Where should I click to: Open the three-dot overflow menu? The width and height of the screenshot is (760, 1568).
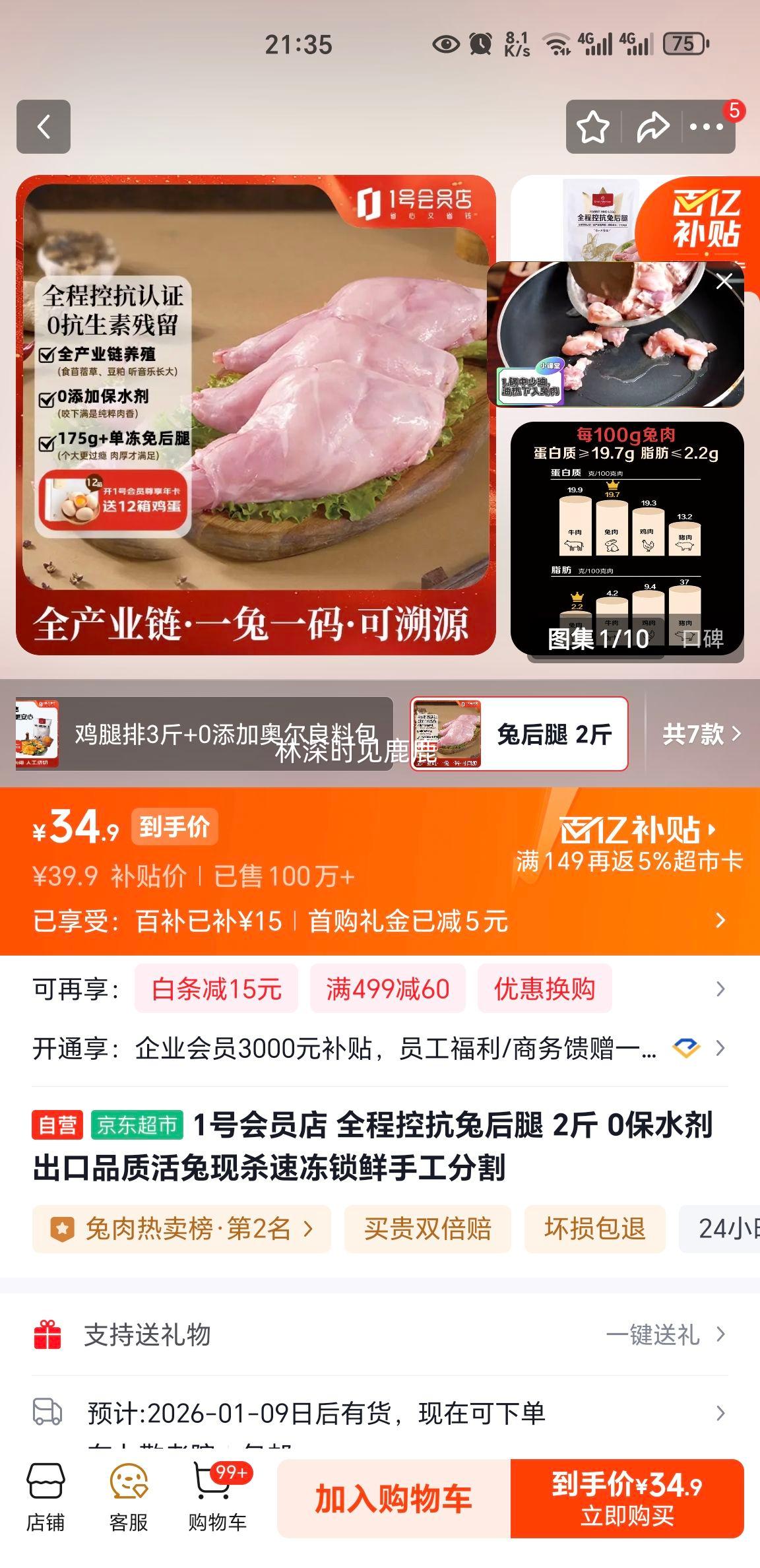coord(707,127)
